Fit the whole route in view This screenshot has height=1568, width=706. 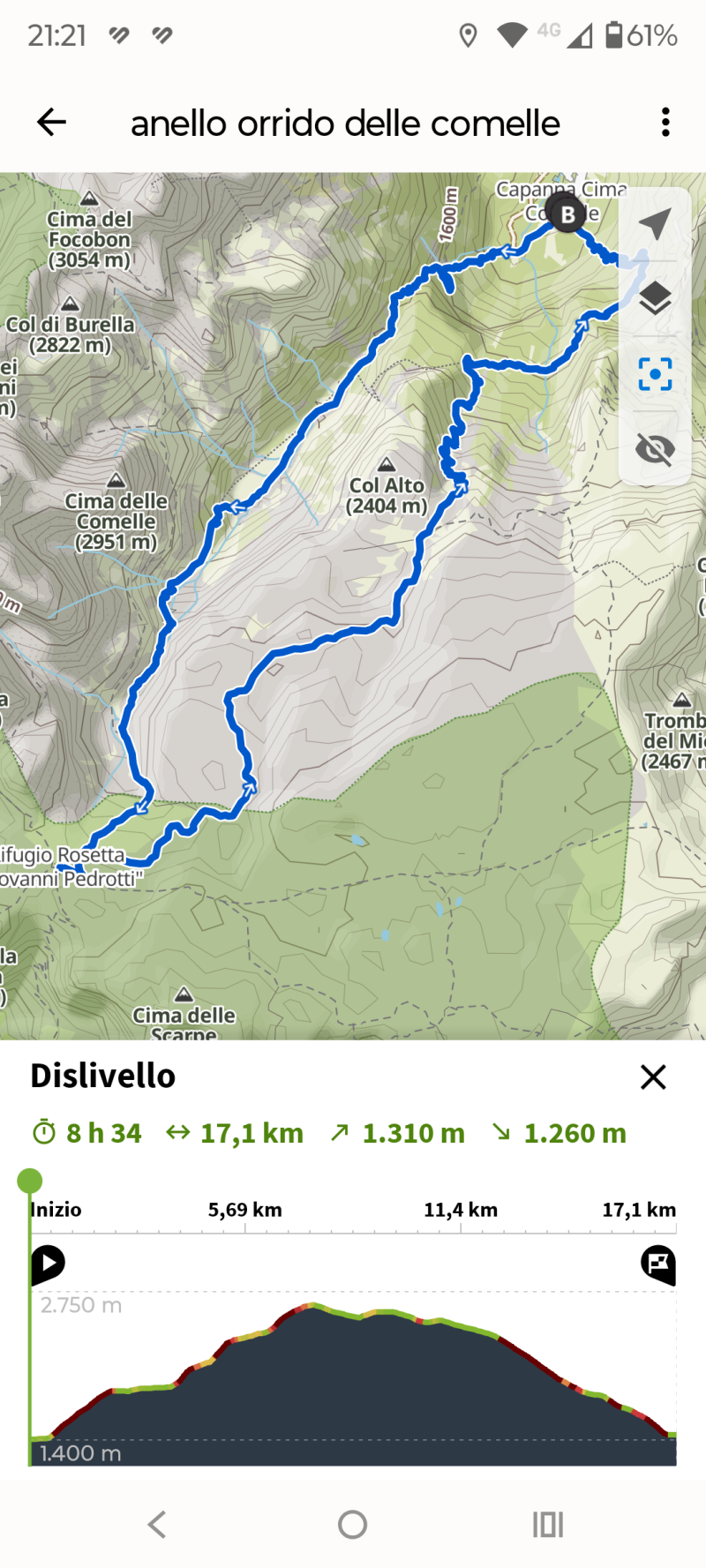pos(655,374)
